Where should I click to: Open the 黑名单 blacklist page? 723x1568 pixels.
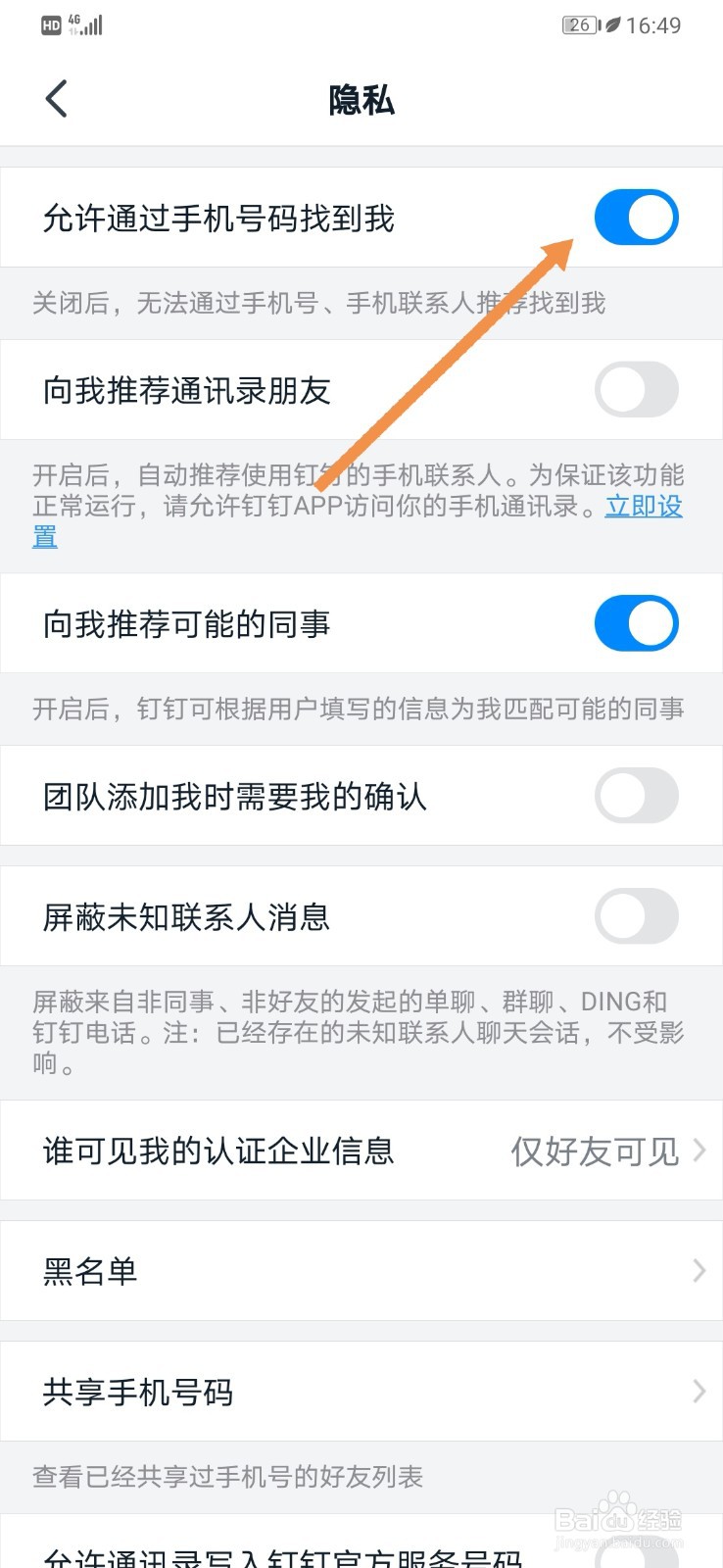[x=361, y=1271]
